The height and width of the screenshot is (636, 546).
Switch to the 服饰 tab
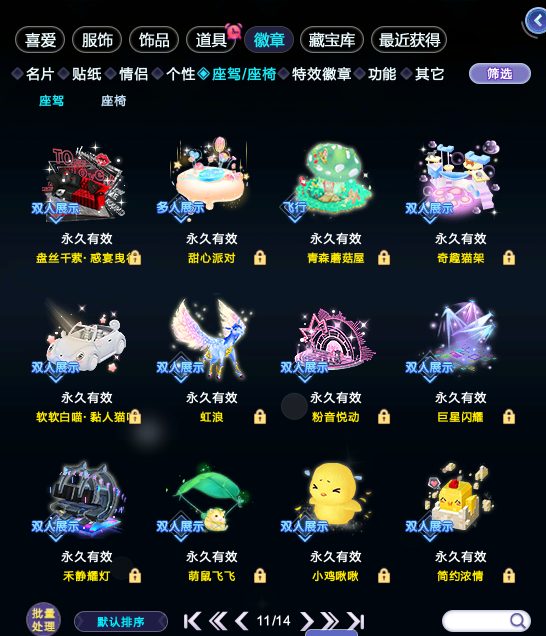(97, 40)
